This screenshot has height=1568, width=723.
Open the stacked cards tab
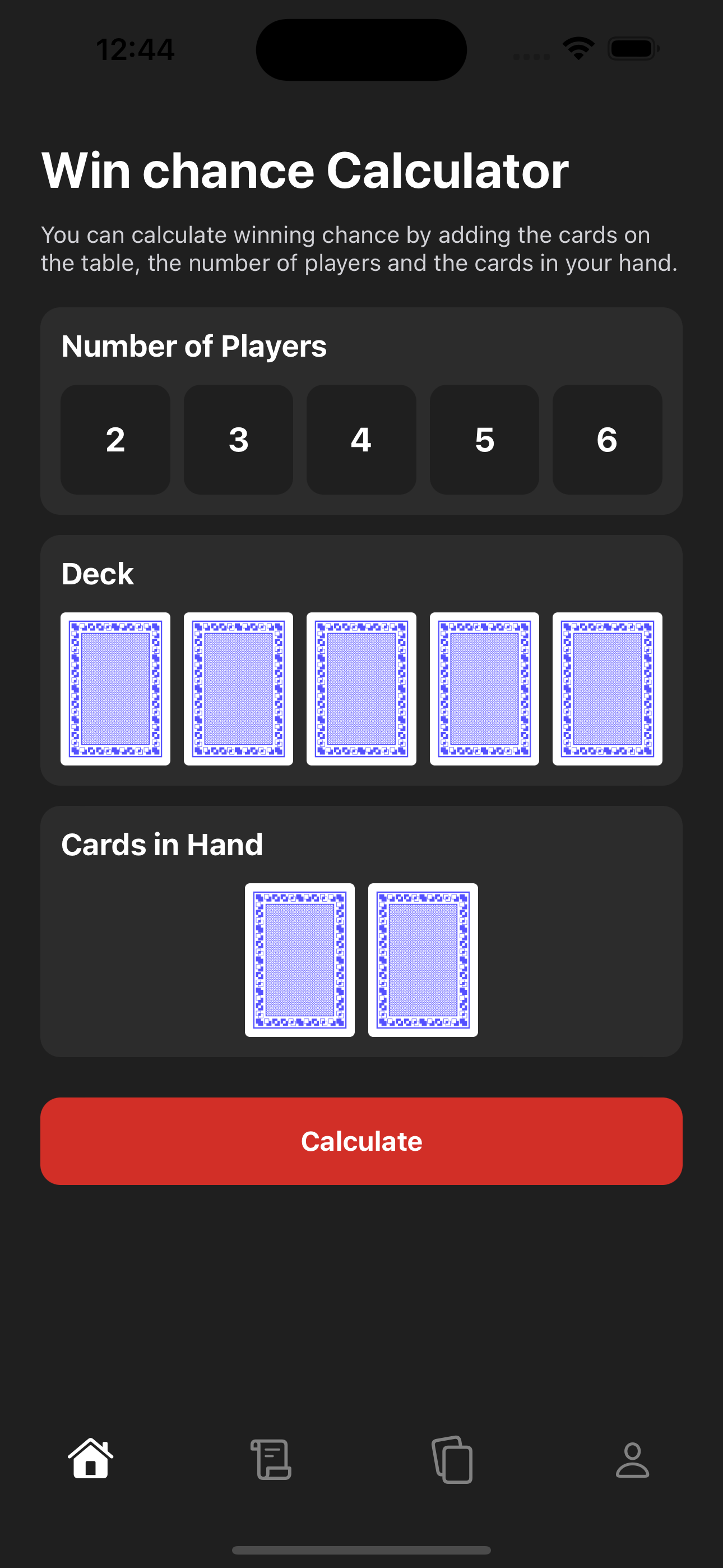click(x=452, y=1459)
